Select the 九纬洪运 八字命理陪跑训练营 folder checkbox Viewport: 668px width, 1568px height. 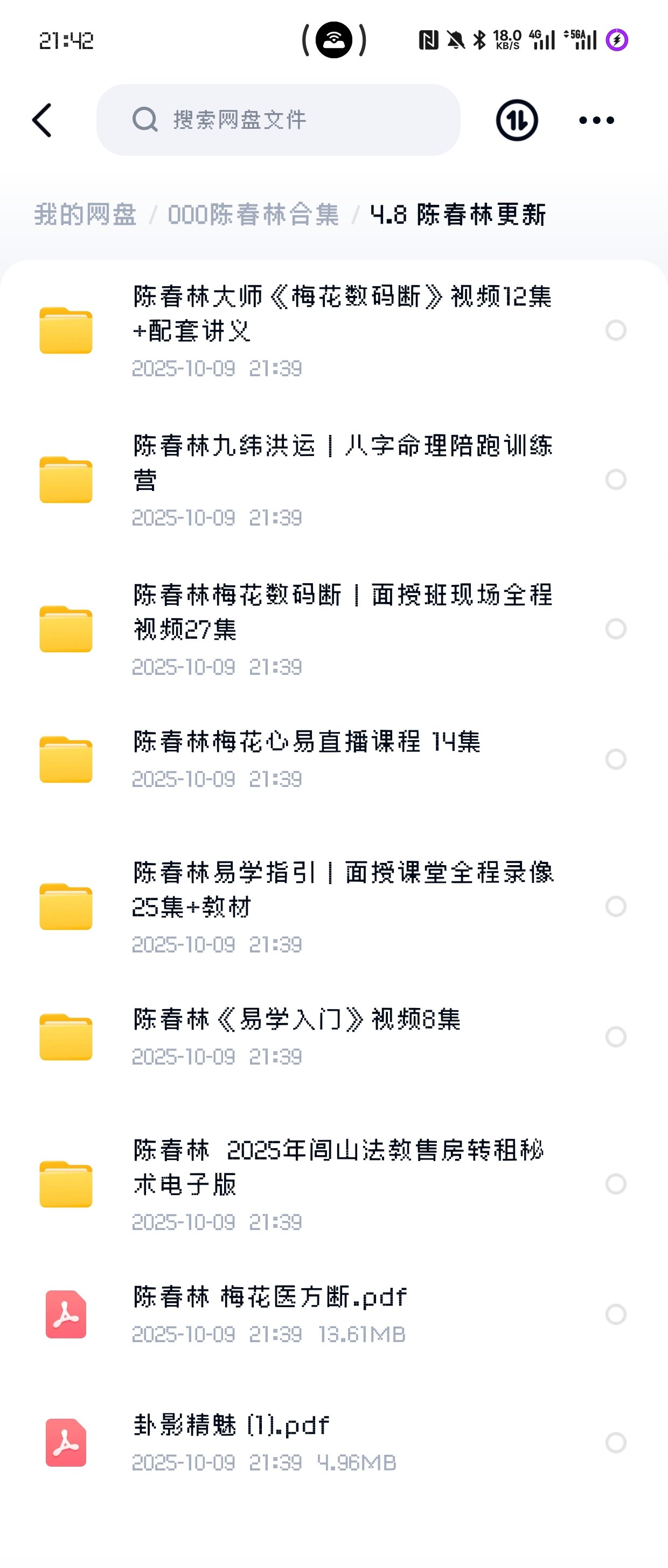(616, 480)
